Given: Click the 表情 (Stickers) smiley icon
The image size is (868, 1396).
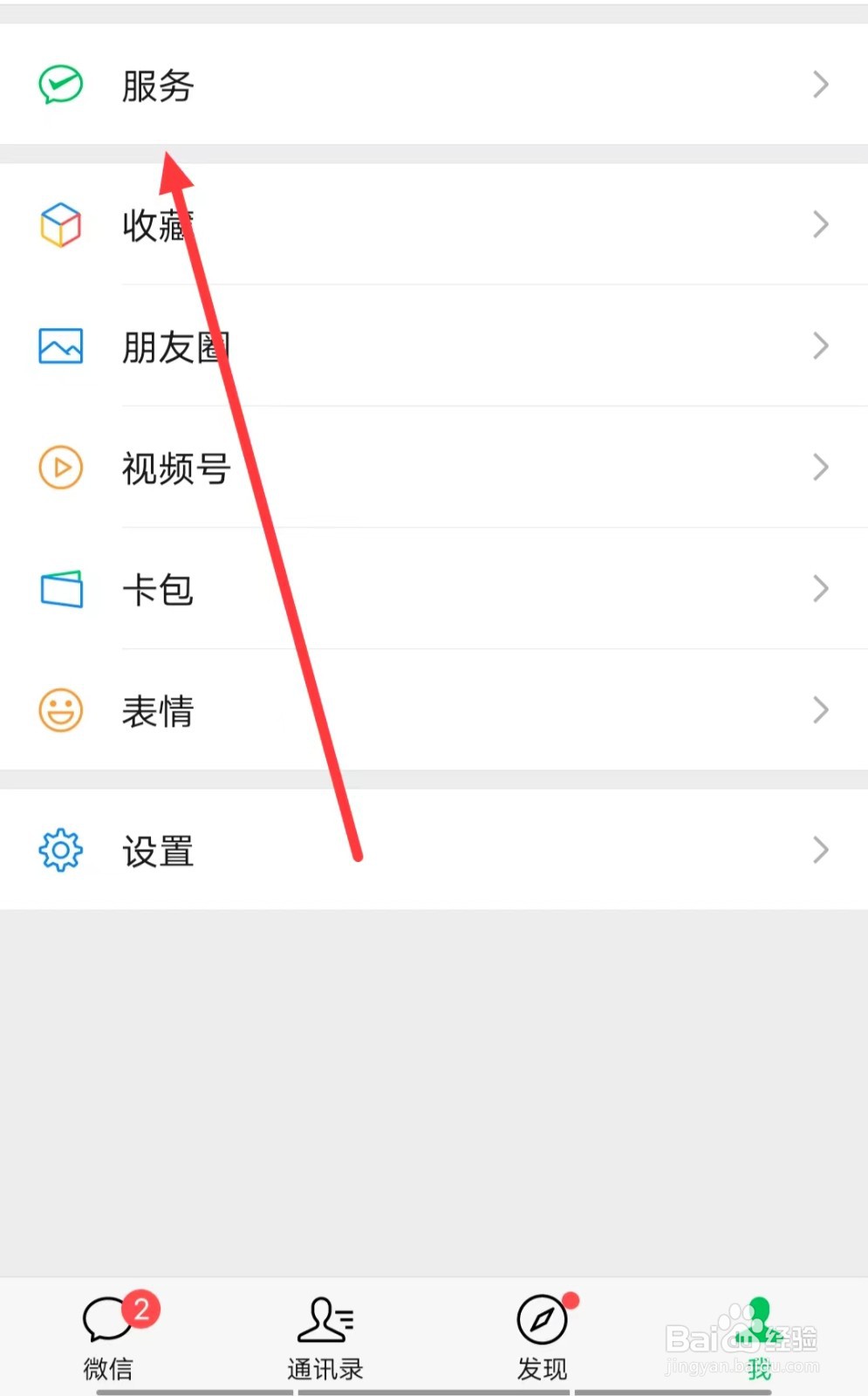Looking at the screenshot, I should point(59,710).
